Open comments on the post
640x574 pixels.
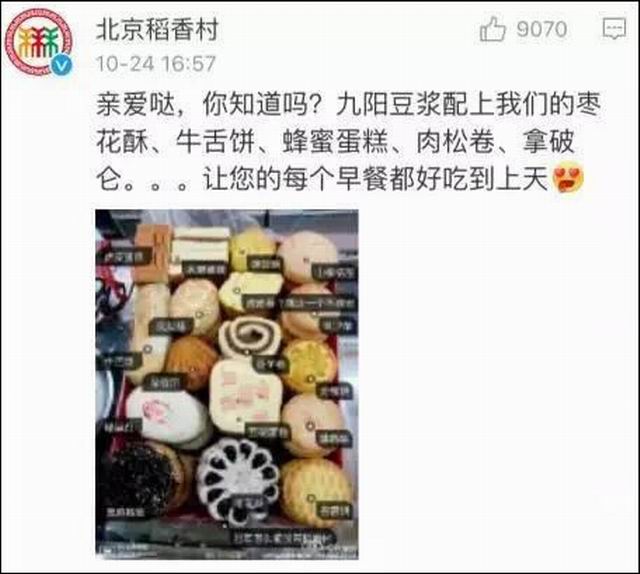pos(613,30)
